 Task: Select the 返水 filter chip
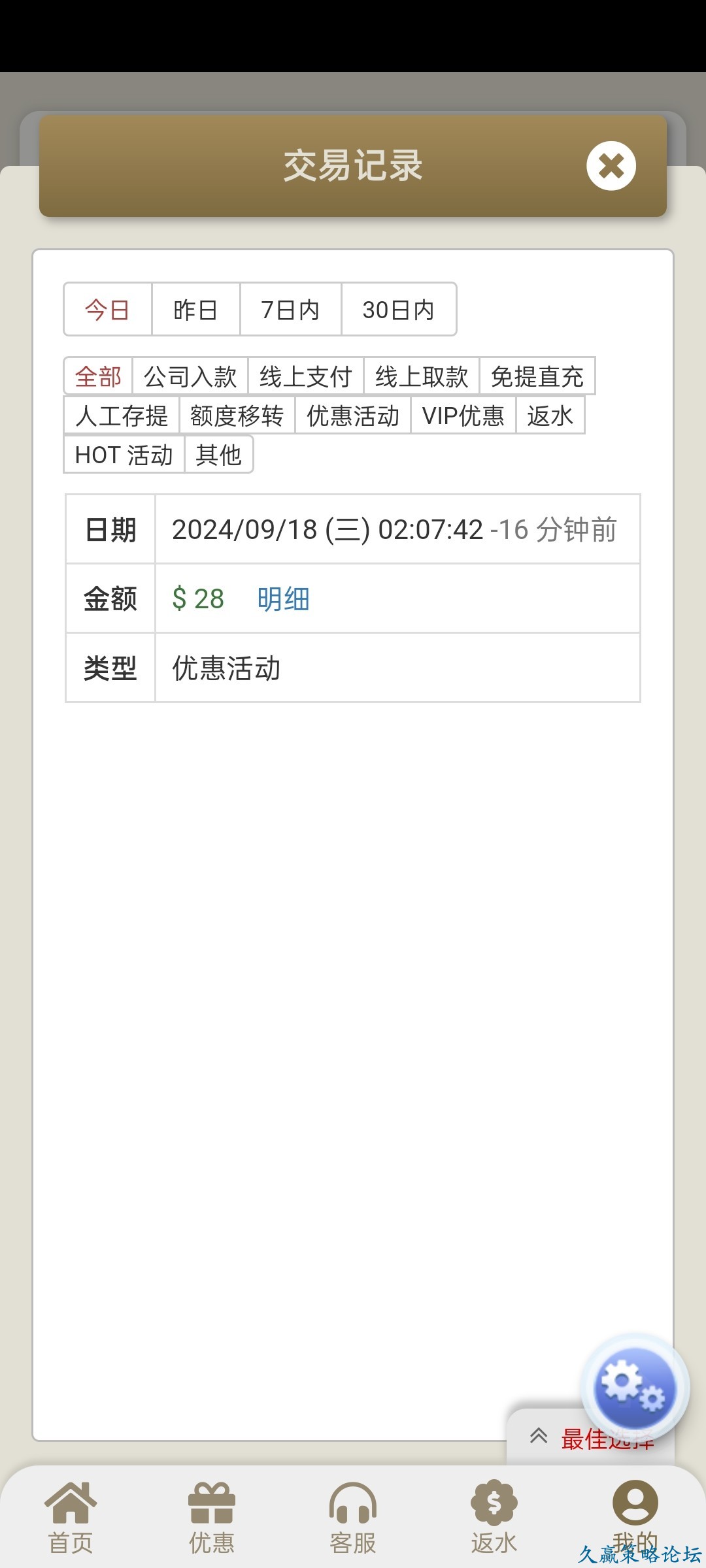[550, 416]
